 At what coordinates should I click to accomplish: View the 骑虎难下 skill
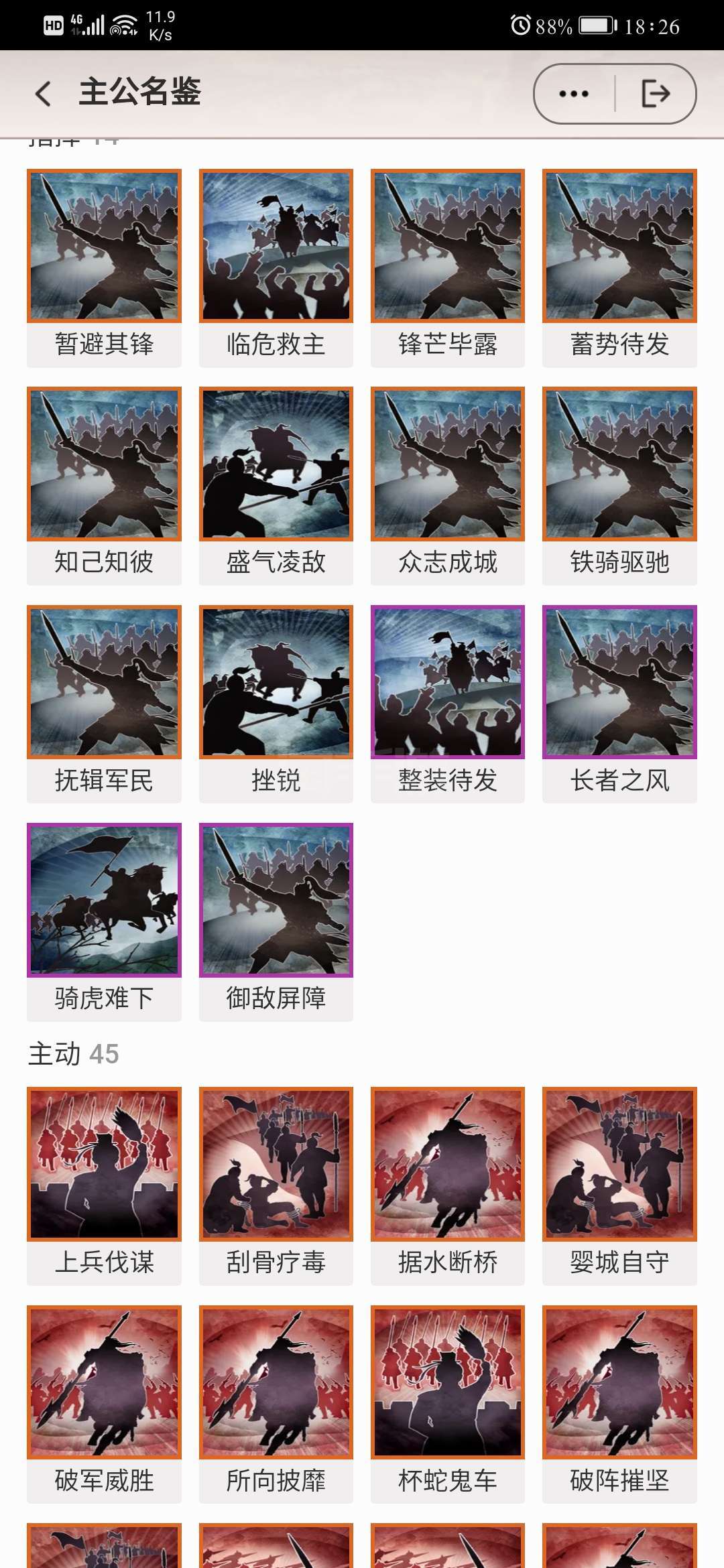click(x=104, y=922)
